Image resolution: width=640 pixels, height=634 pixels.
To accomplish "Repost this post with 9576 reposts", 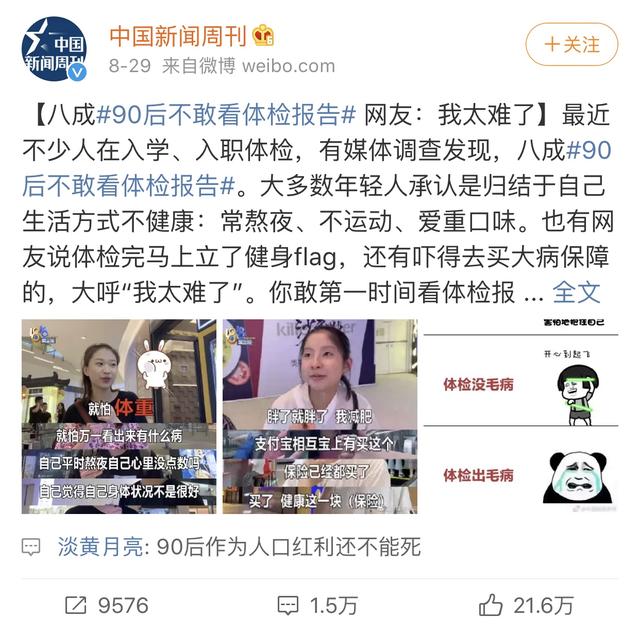I will 105,604.
